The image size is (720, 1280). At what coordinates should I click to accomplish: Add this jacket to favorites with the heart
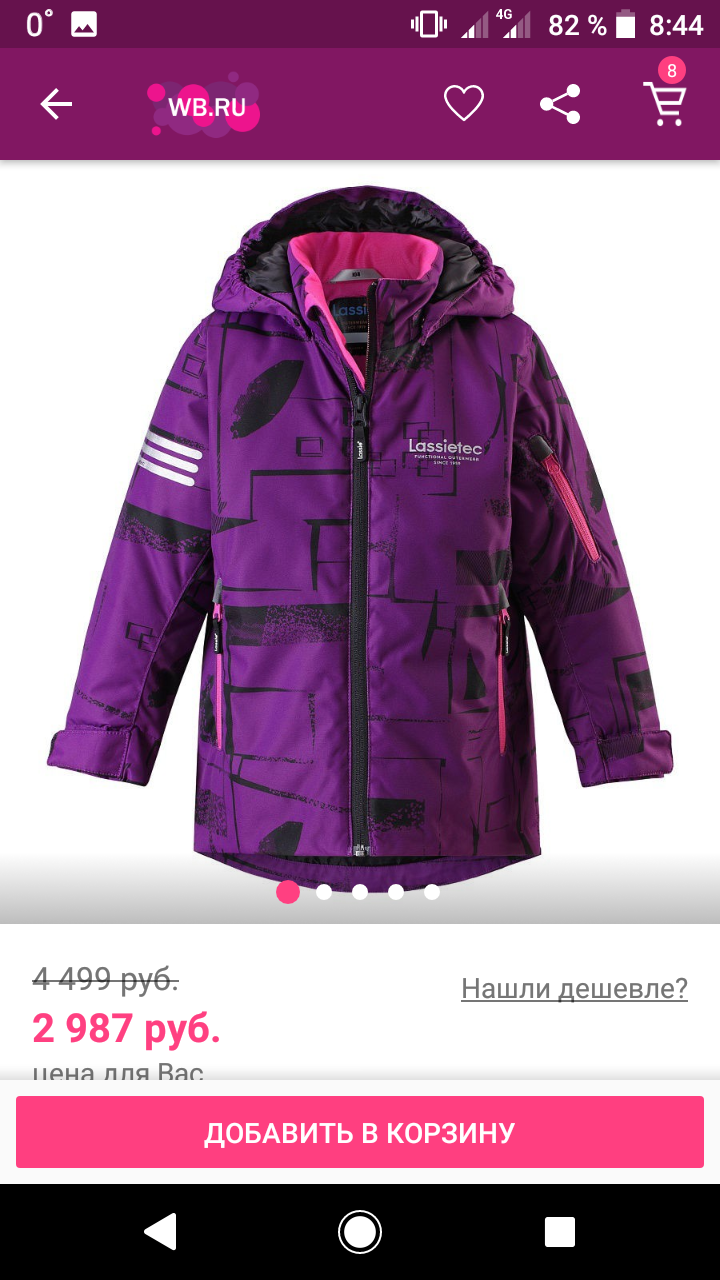coord(464,104)
